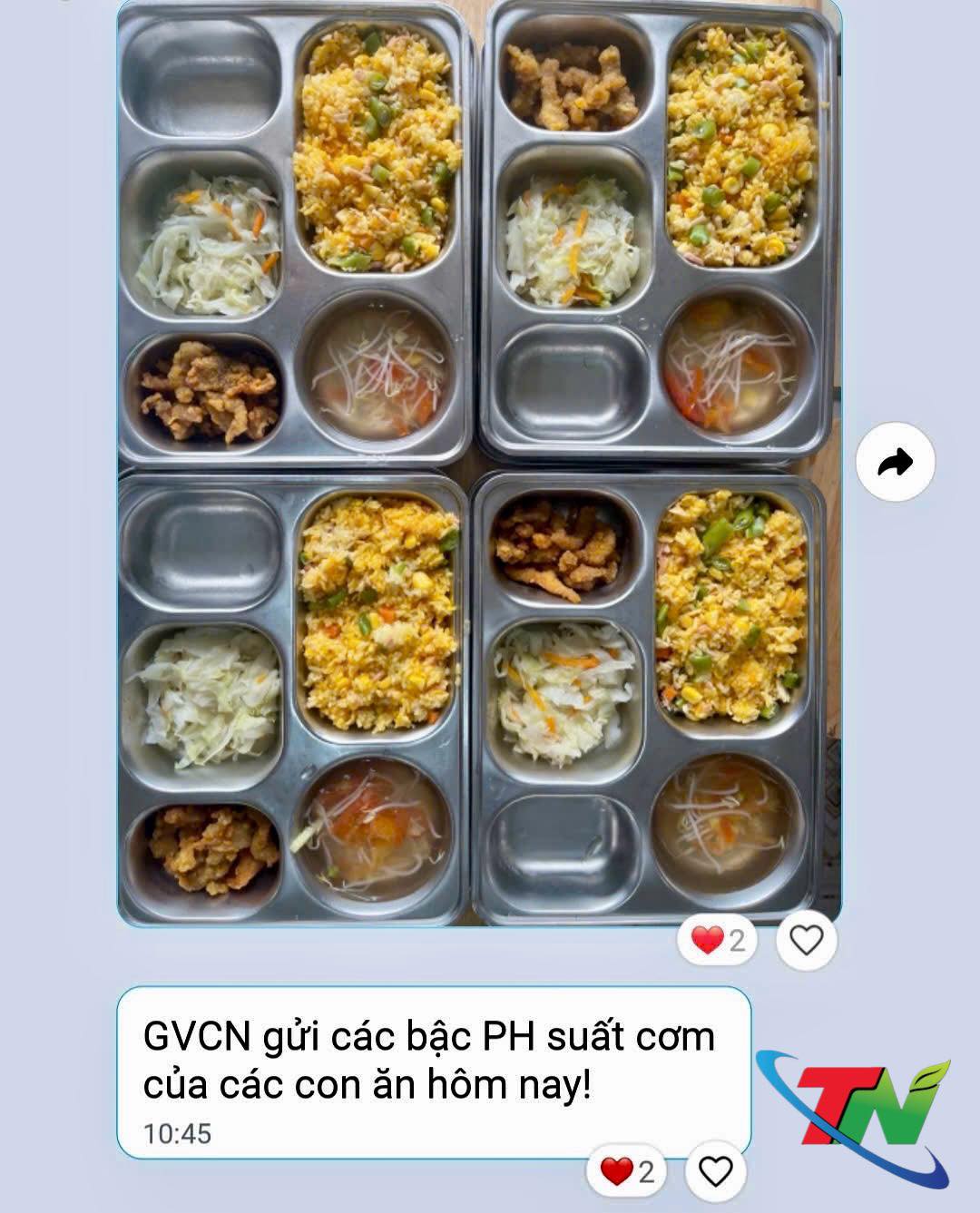This screenshot has width=980, height=1213.
Task: Open who reacted with hearts list
Action: point(721,942)
